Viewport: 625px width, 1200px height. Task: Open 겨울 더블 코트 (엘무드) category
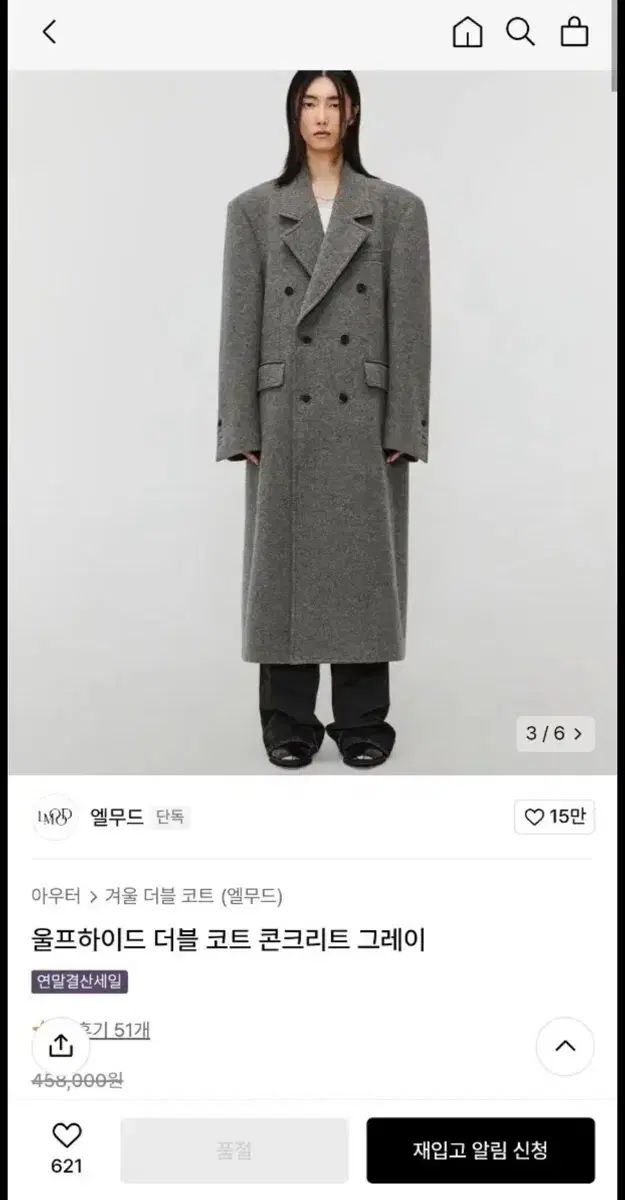(x=194, y=896)
